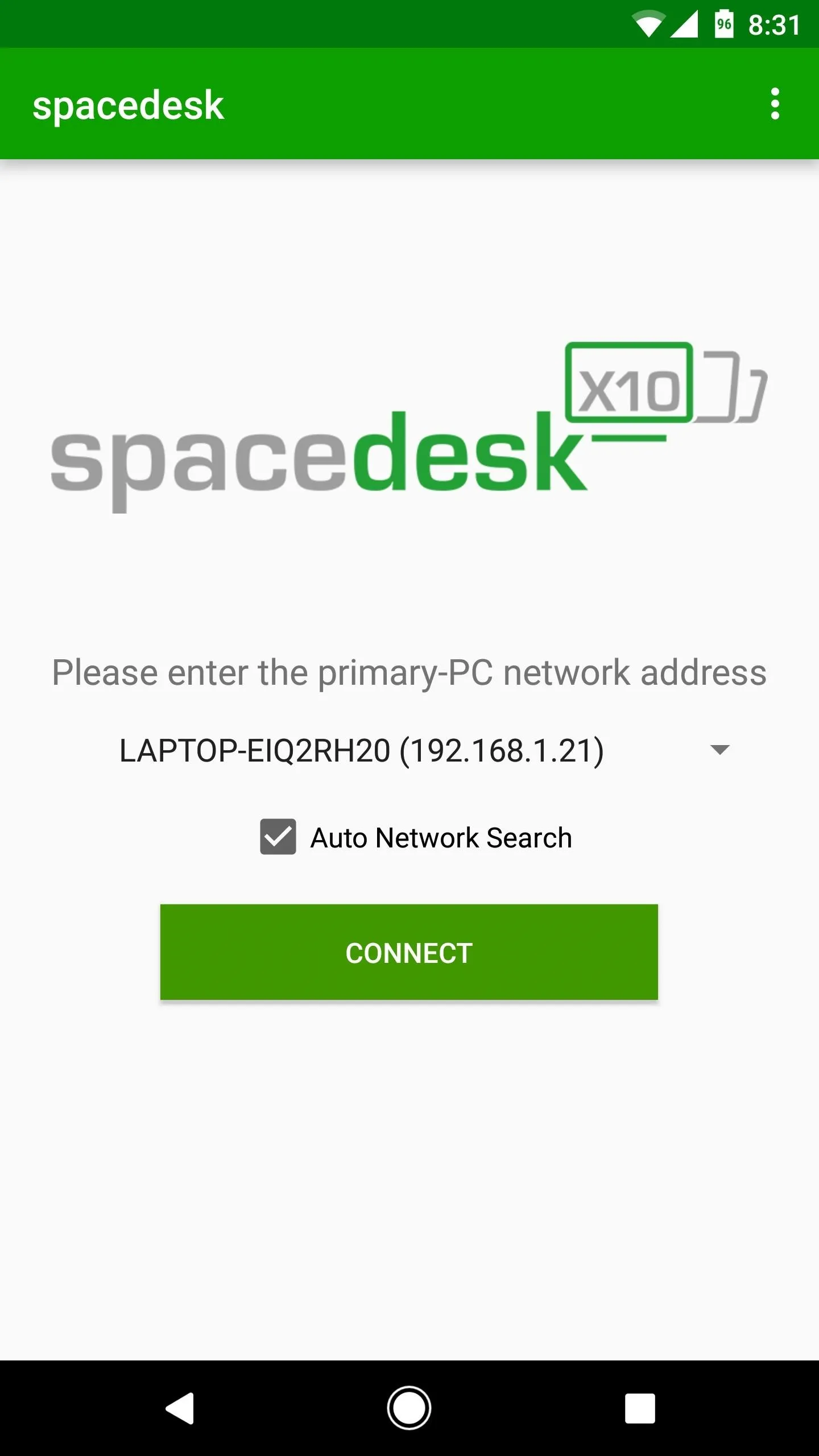819x1456 pixels.
Task: Uncheck Auto Network Search
Action: 278,837
